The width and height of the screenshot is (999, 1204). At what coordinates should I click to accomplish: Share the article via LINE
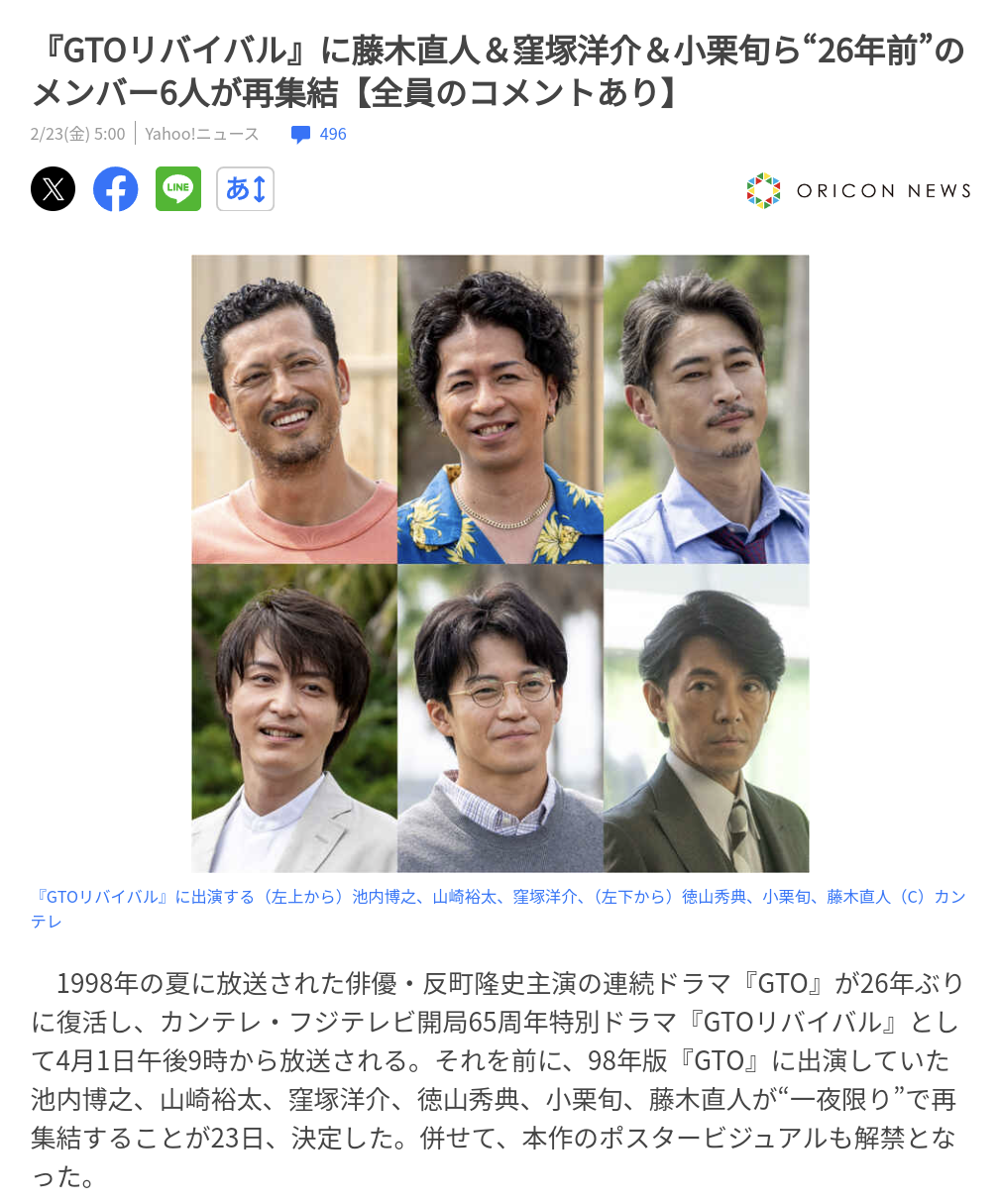point(178,189)
